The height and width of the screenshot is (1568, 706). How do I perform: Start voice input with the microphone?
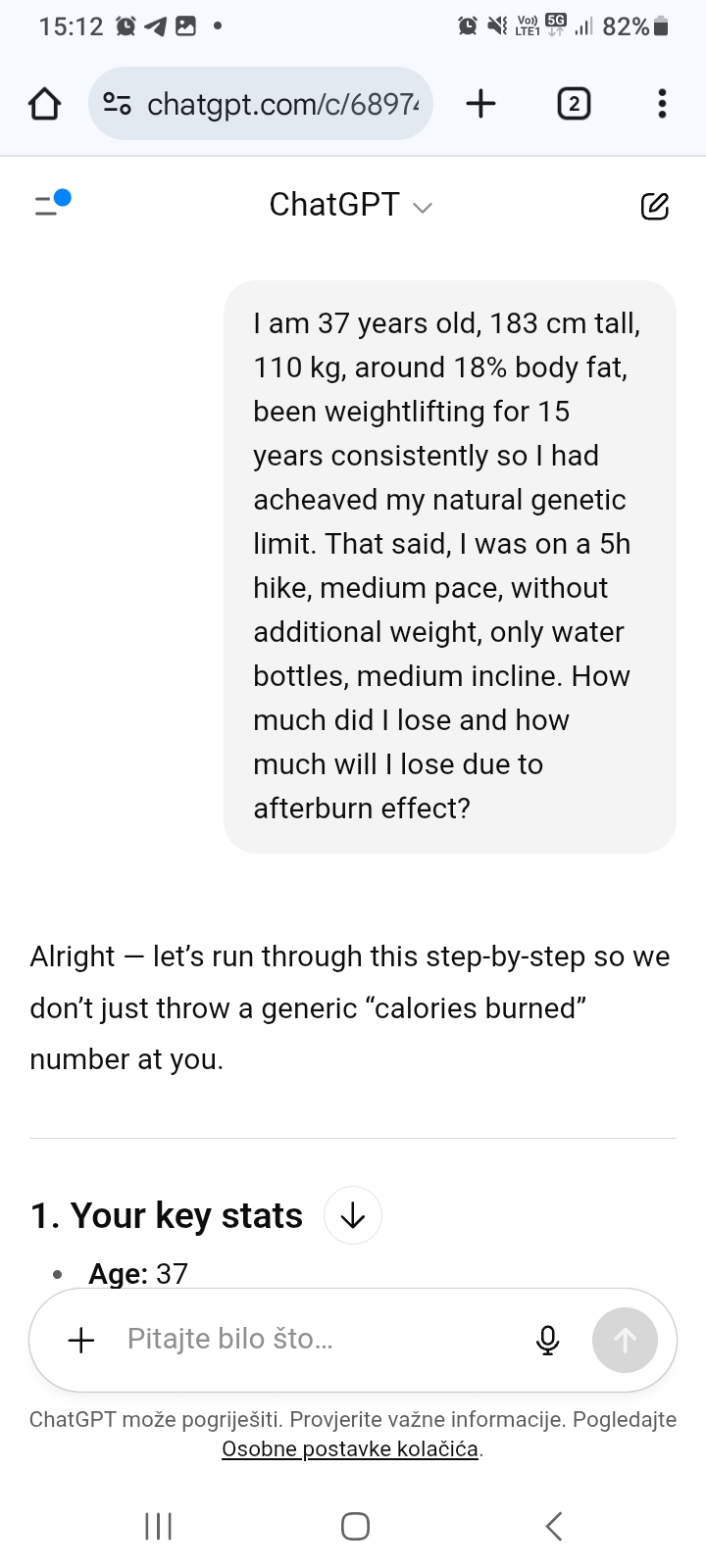(x=547, y=1340)
